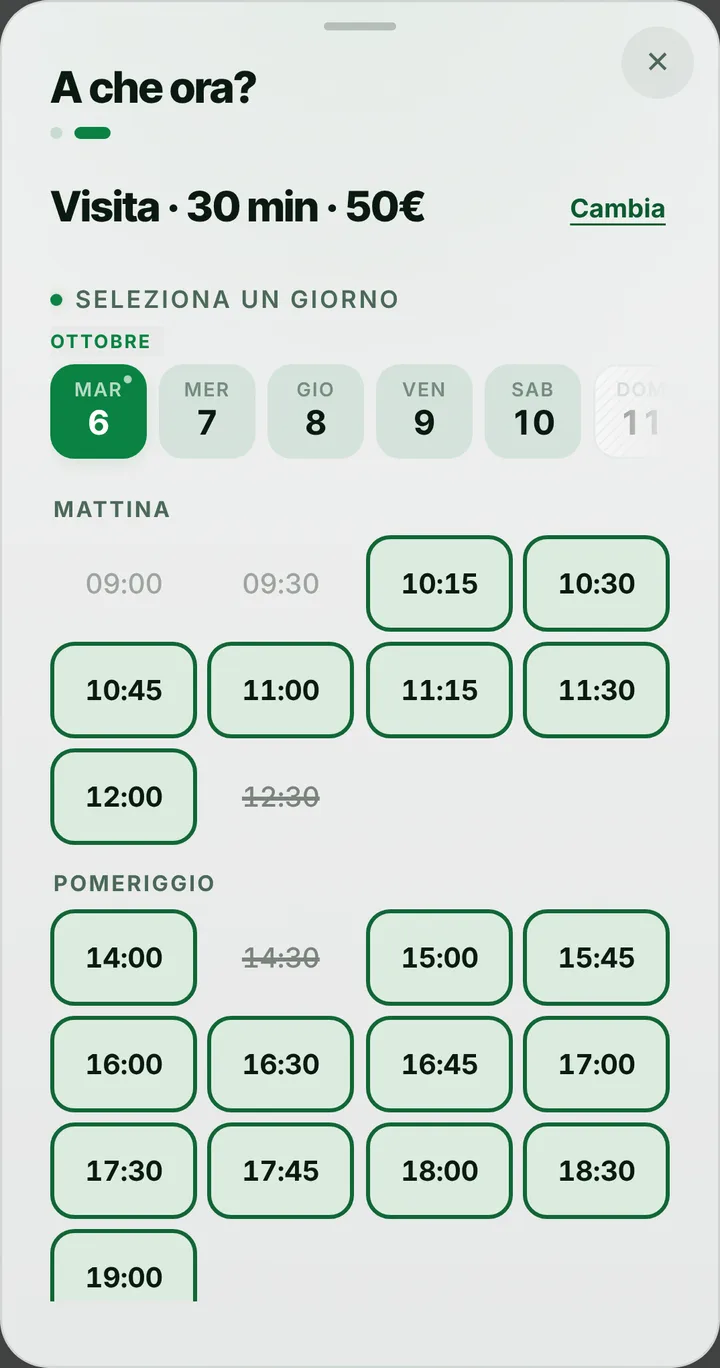Select Saturday 10 as the day
The width and height of the screenshot is (720, 1368).
coord(533,411)
